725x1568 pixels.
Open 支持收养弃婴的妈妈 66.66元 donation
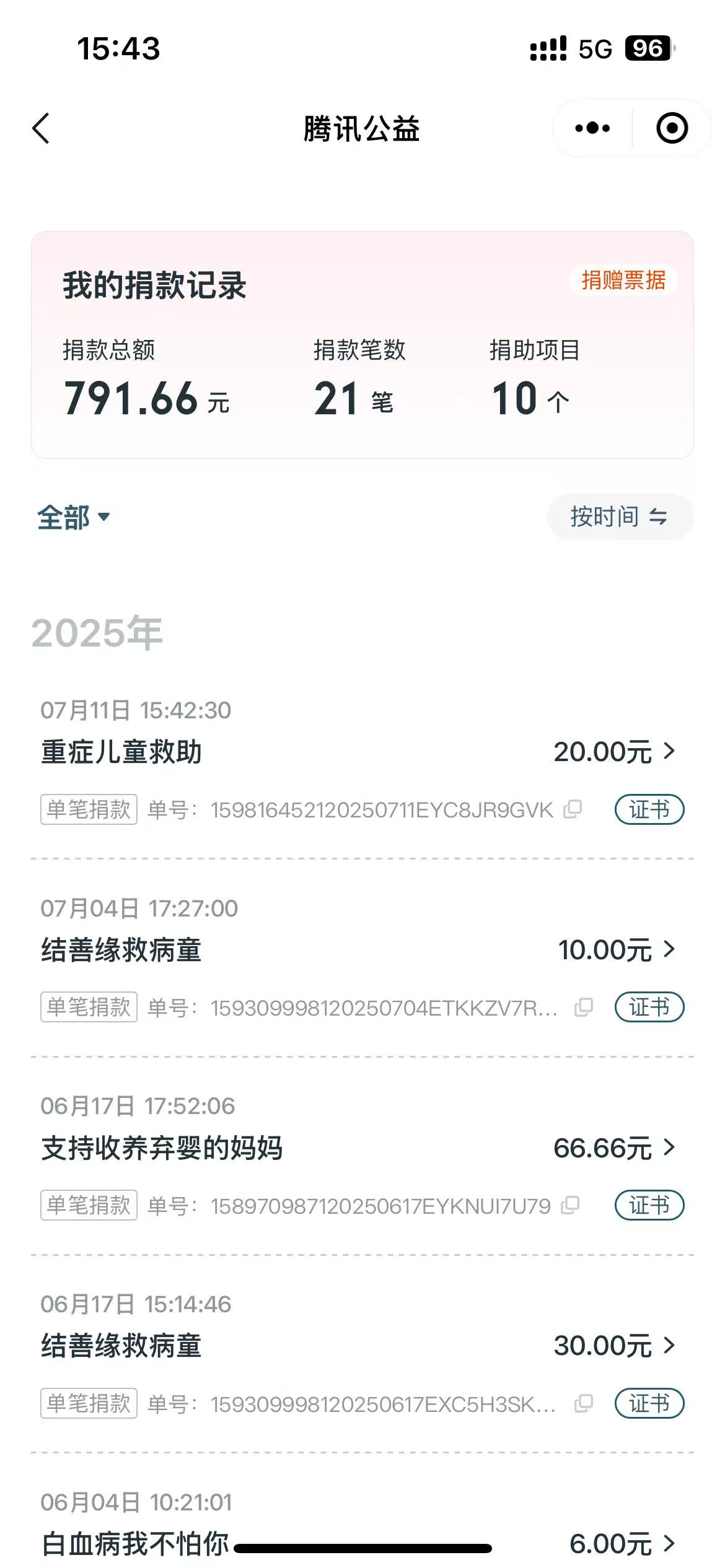(613, 1148)
